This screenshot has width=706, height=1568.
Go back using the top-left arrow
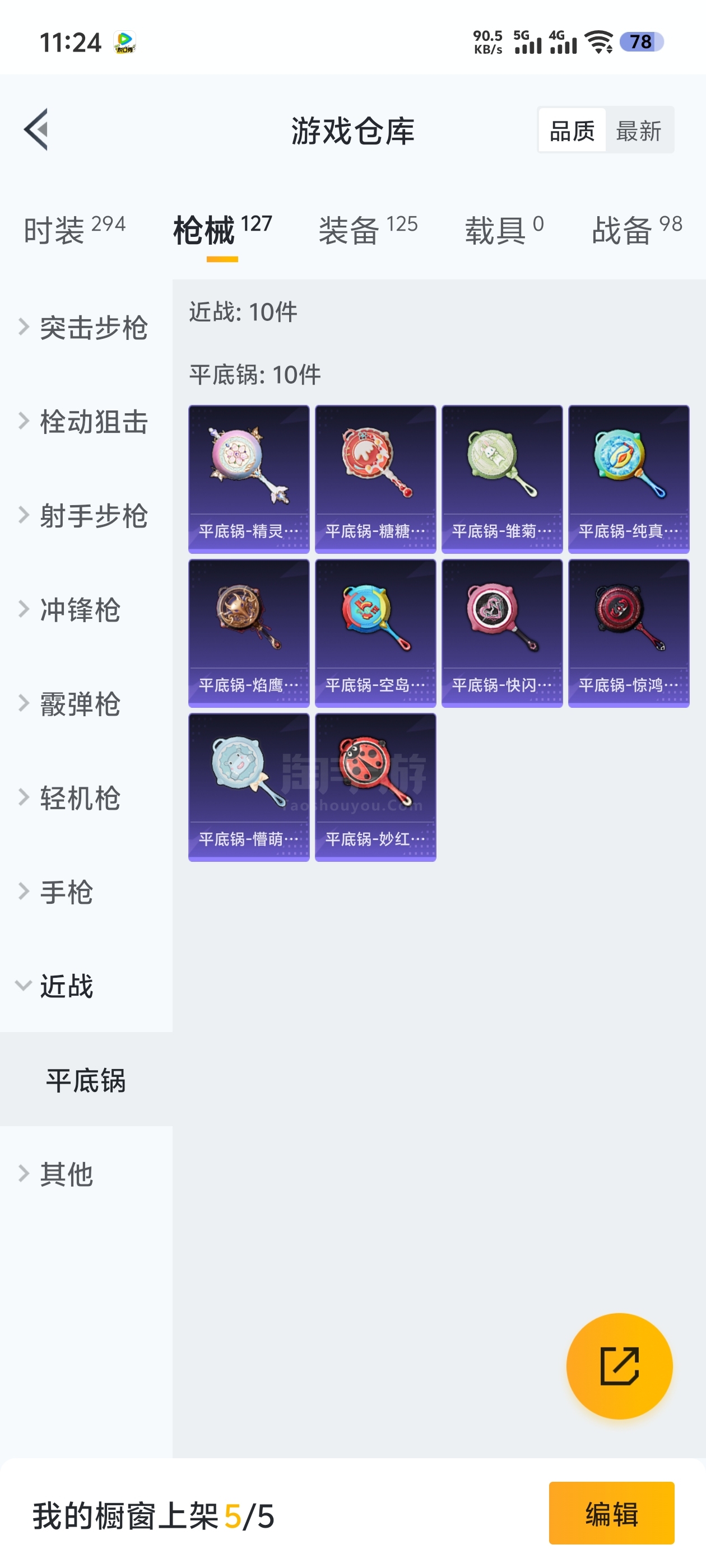(x=36, y=130)
